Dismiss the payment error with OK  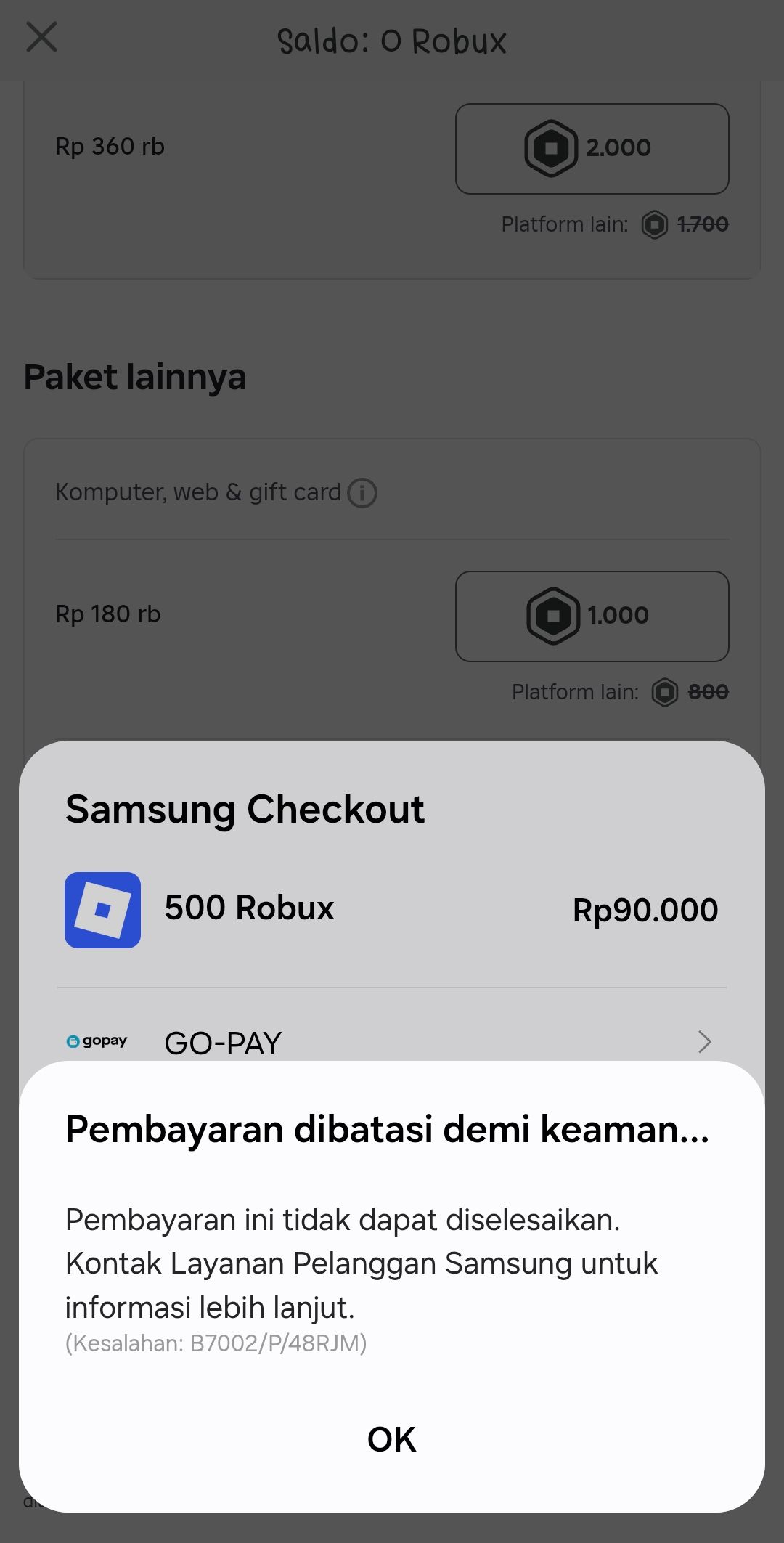[x=391, y=1440]
